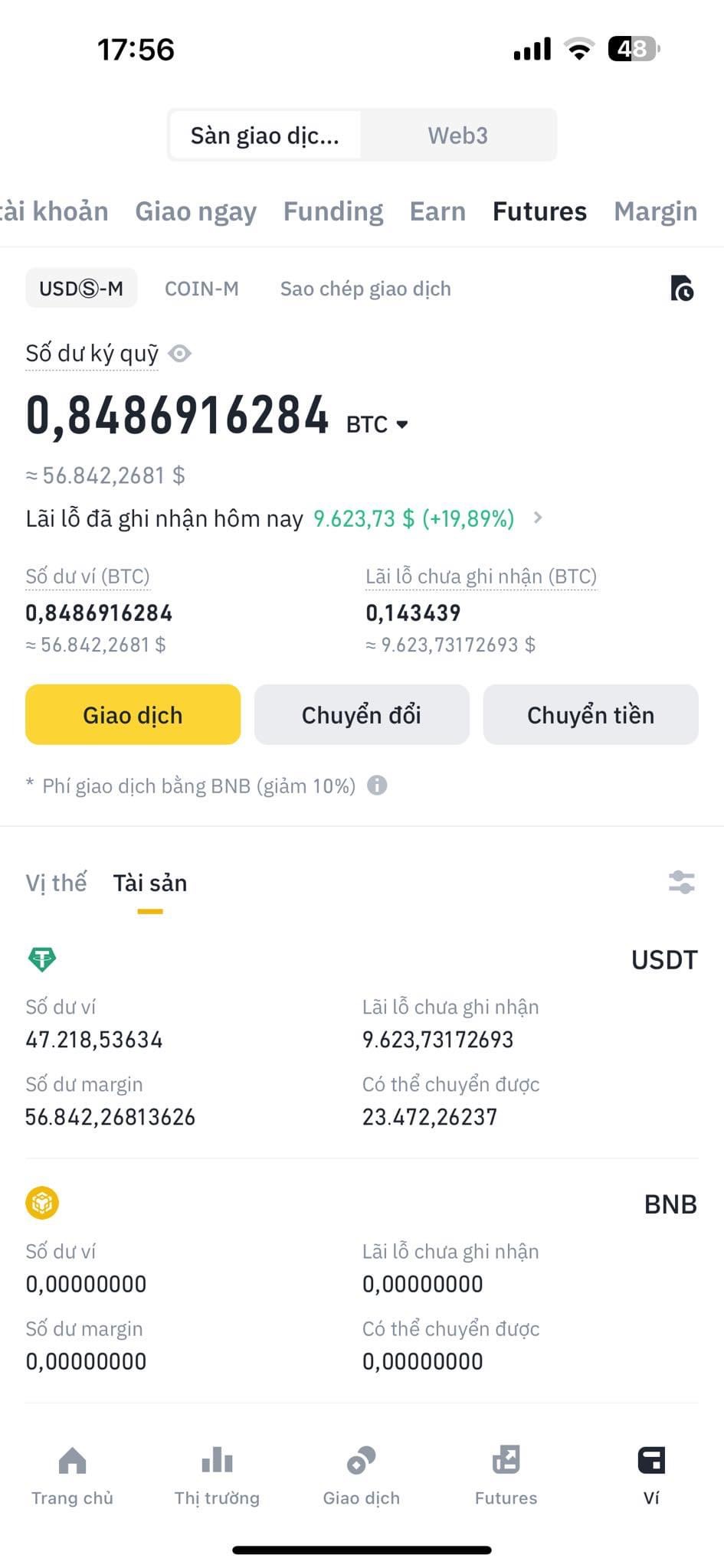Go to the Giao ngay tab
Viewport: 724px width, 1568px height.
[195, 211]
